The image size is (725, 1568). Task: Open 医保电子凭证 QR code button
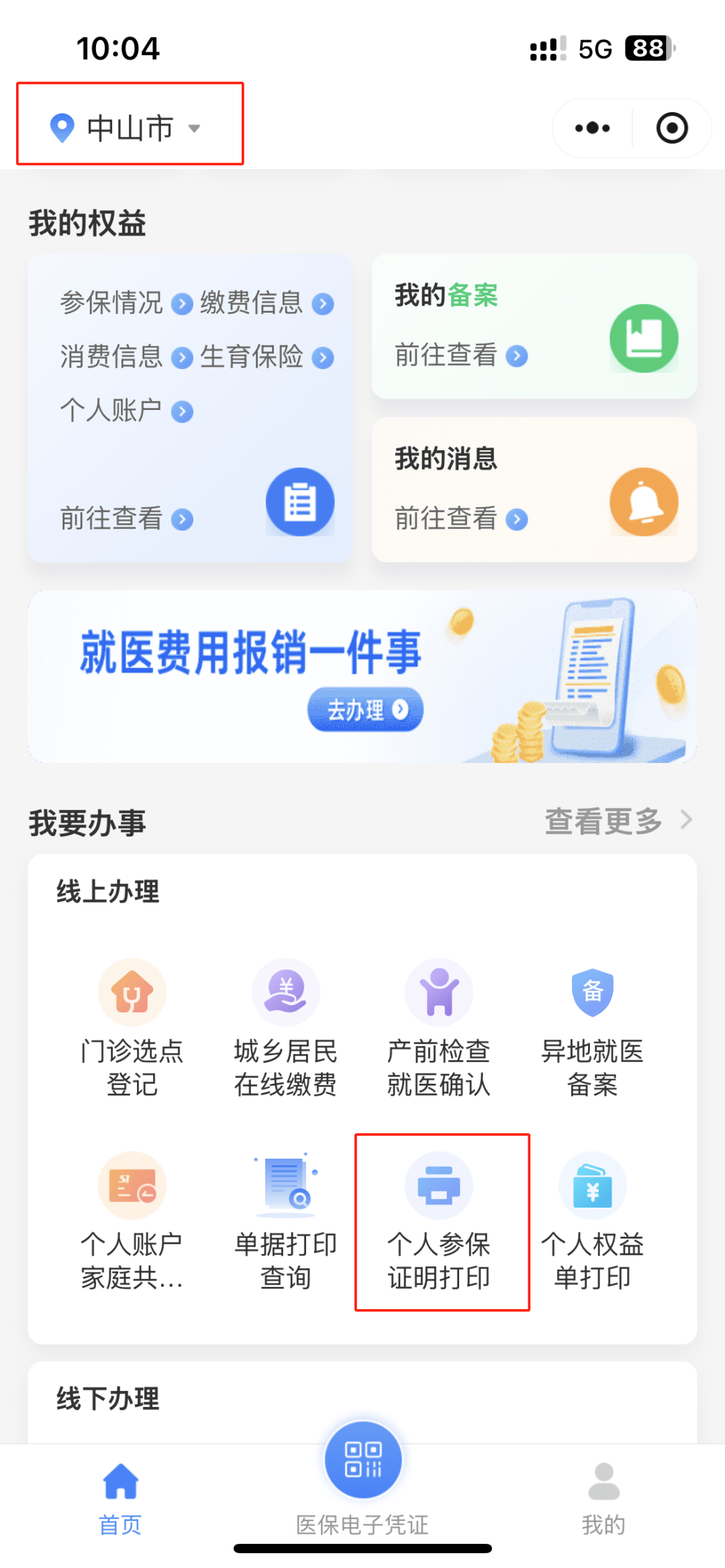[x=362, y=1460]
